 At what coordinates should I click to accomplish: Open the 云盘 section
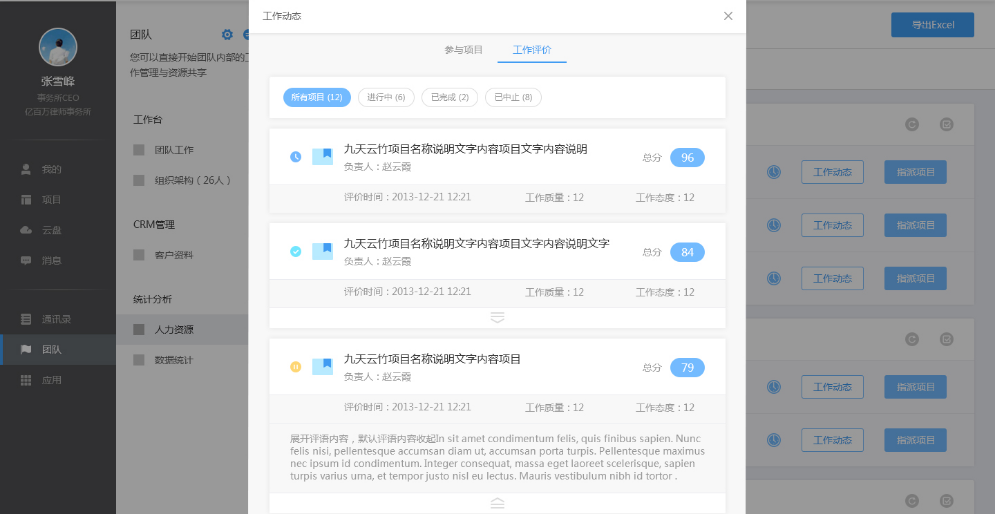click(51, 230)
